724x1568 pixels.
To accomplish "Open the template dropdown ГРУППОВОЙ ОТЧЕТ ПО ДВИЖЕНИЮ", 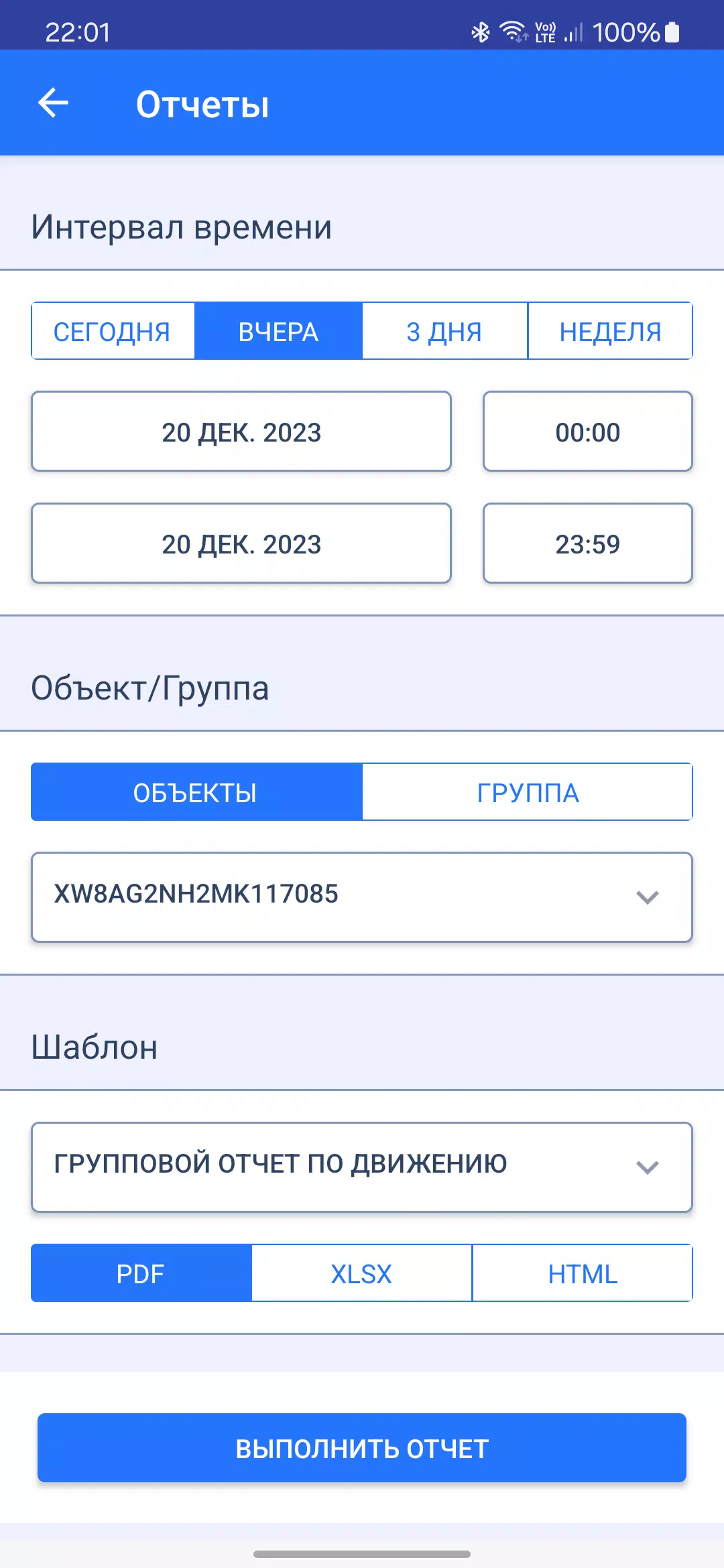I will pos(362,1167).
